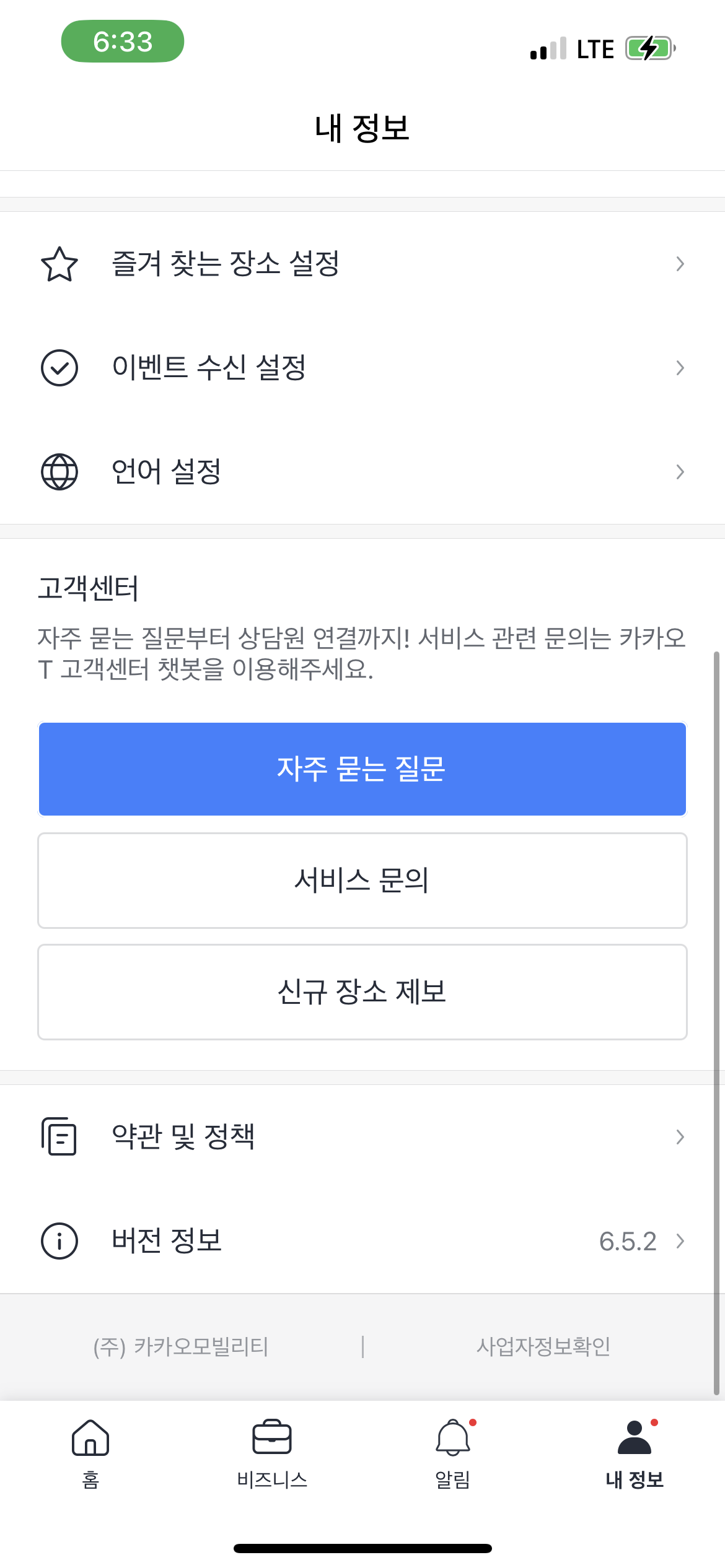Viewport: 725px width, 1568px height.
Task: Open 약관 및 정책 via the chevron
Action: (x=680, y=1136)
